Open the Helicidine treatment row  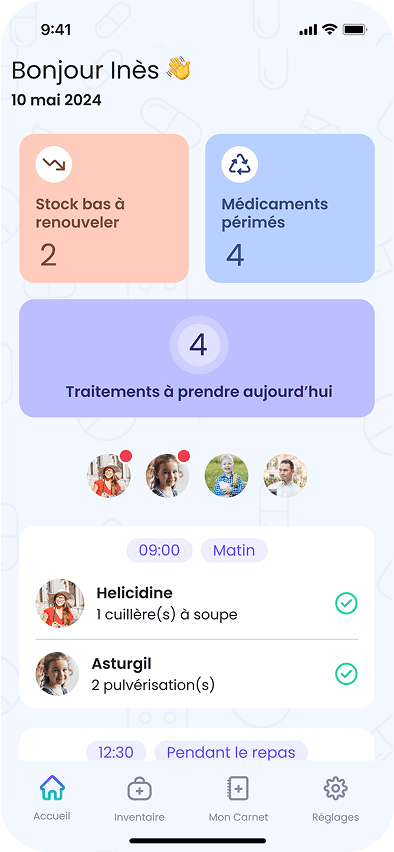coord(197,603)
